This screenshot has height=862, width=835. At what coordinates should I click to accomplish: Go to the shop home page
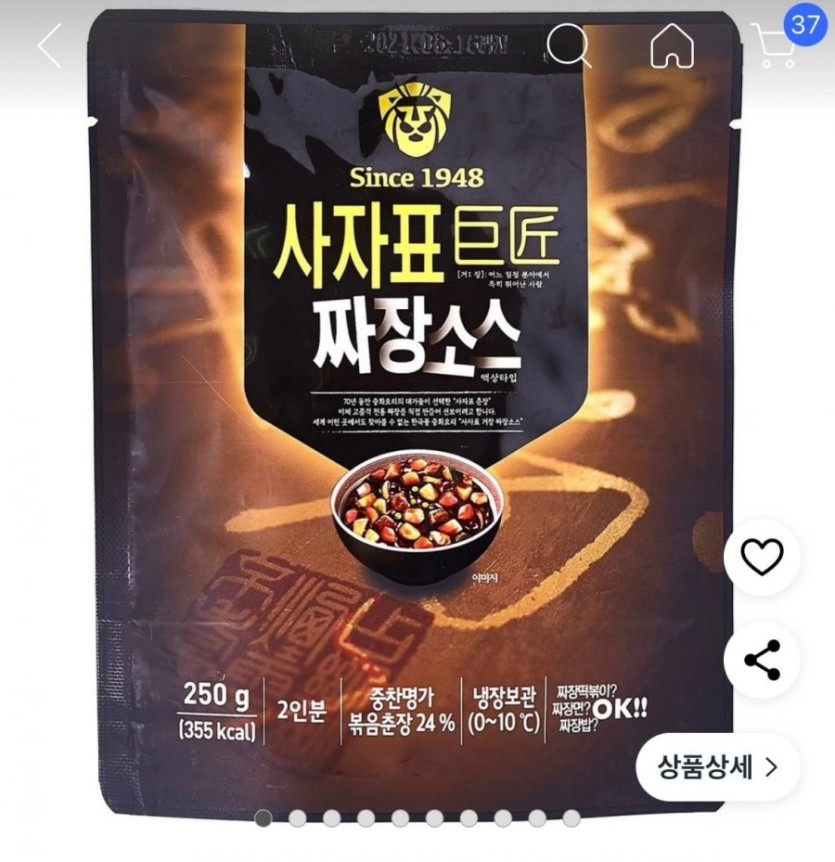coord(672,45)
